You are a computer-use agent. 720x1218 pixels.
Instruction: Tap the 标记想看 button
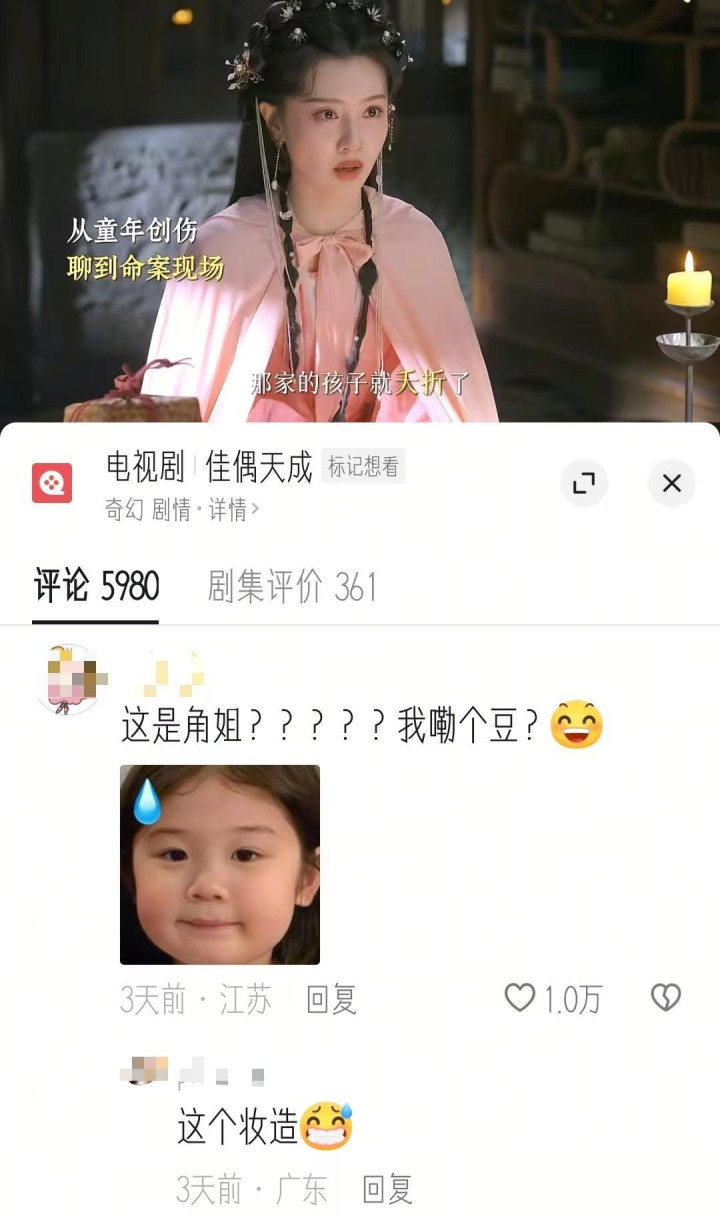[363, 467]
